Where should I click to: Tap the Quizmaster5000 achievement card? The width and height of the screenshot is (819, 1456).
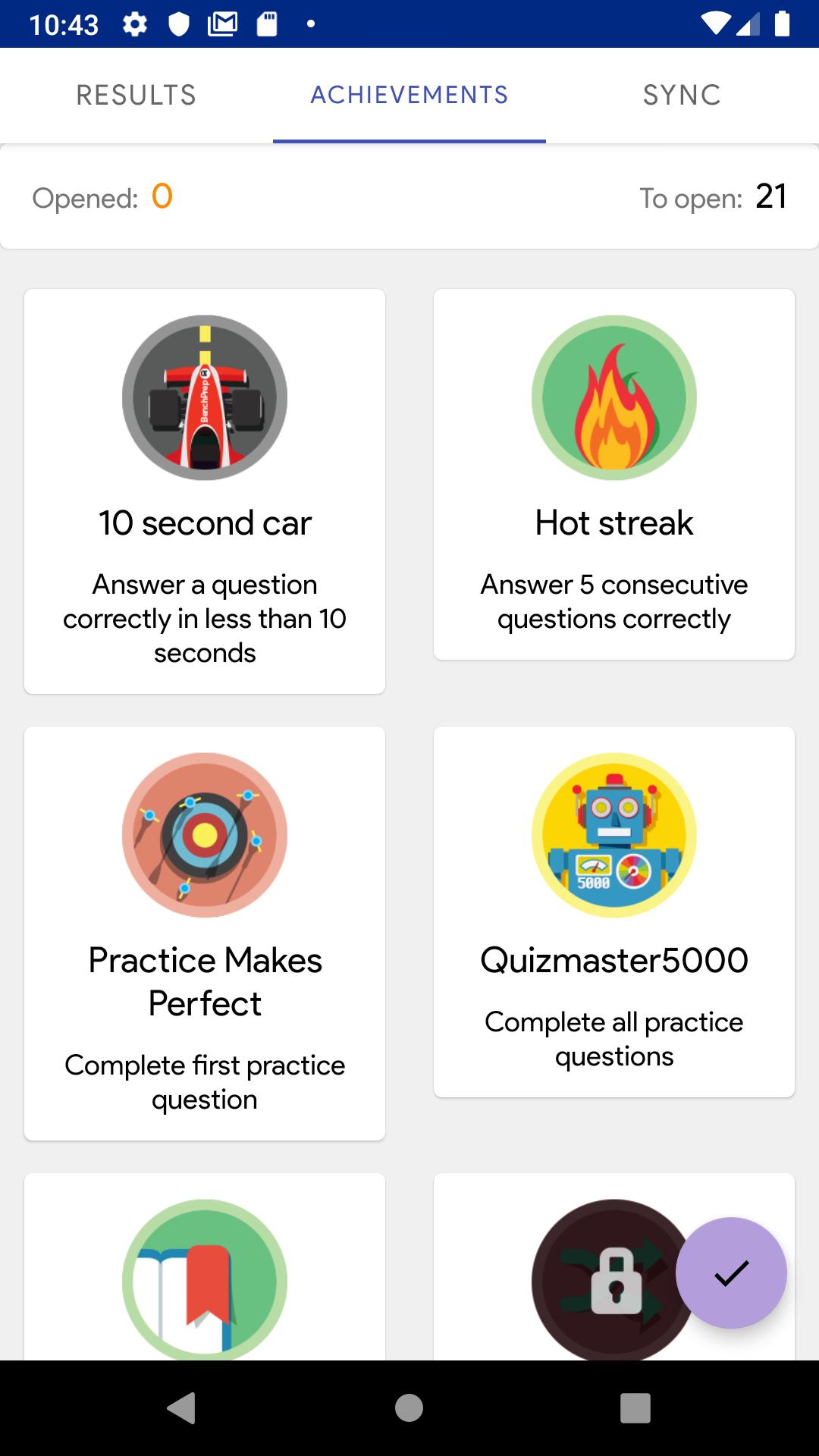pos(614,912)
